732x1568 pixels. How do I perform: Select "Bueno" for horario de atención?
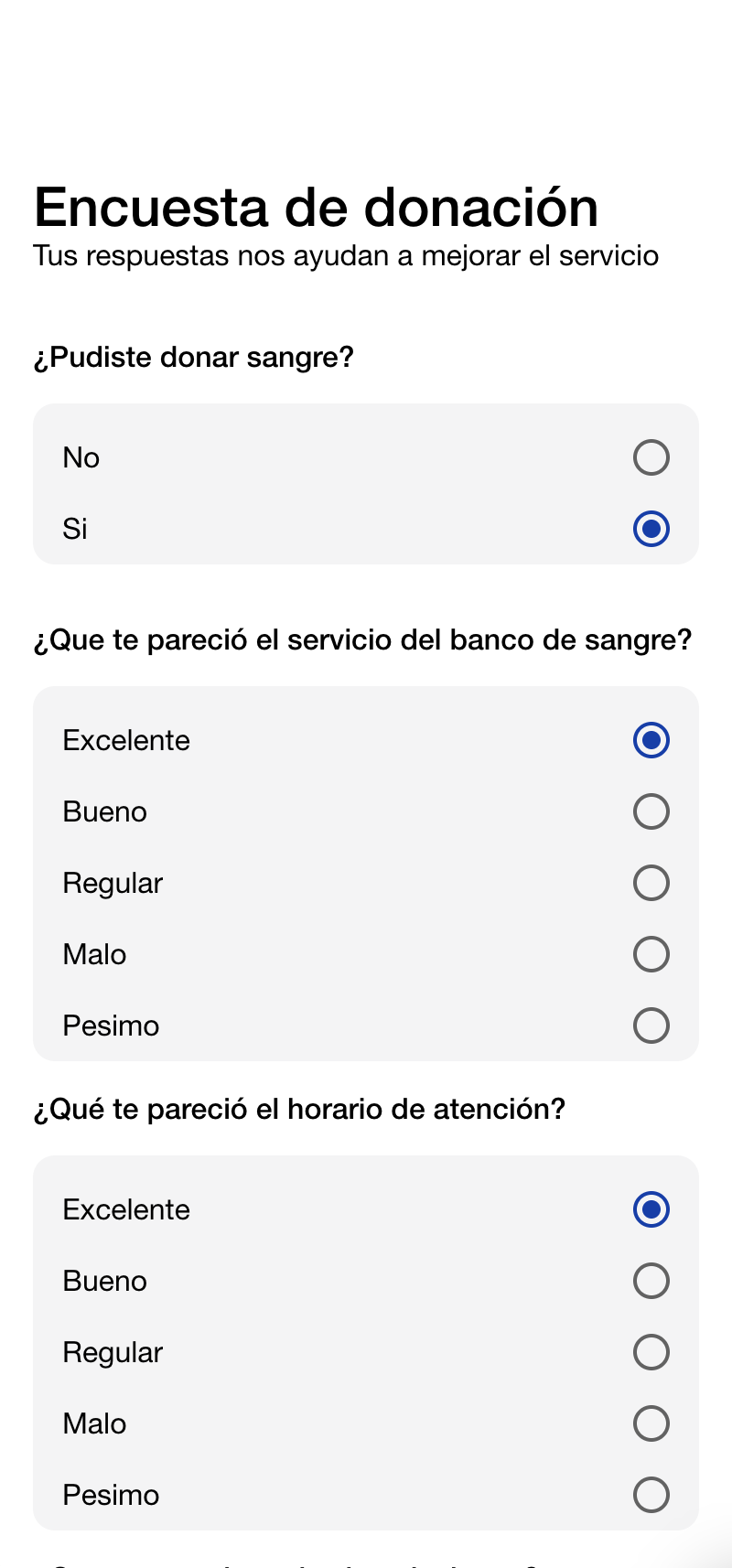pos(651,1281)
